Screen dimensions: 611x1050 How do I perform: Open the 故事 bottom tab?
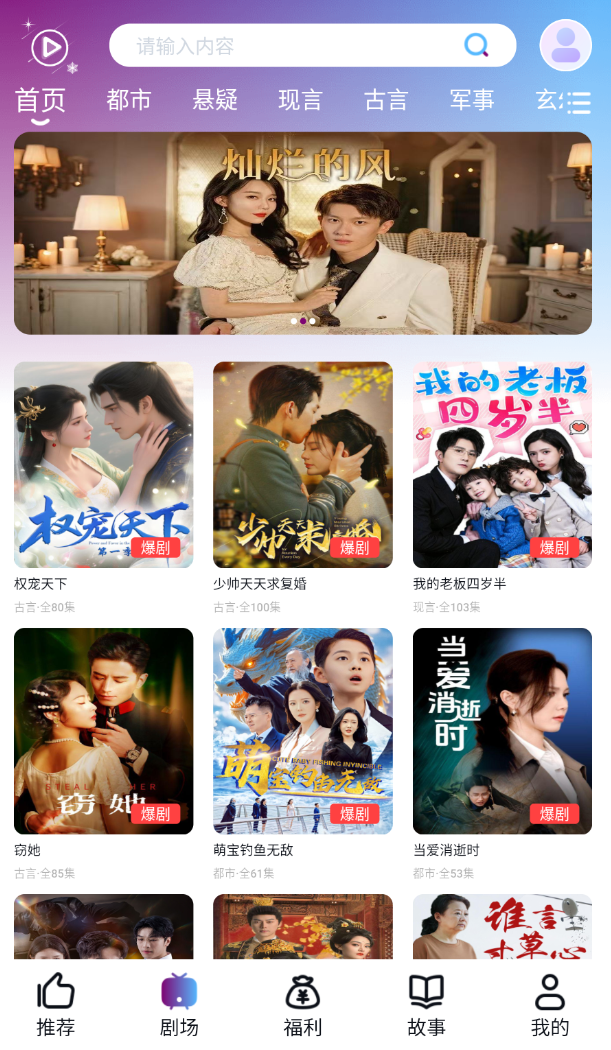(x=426, y=1004)
